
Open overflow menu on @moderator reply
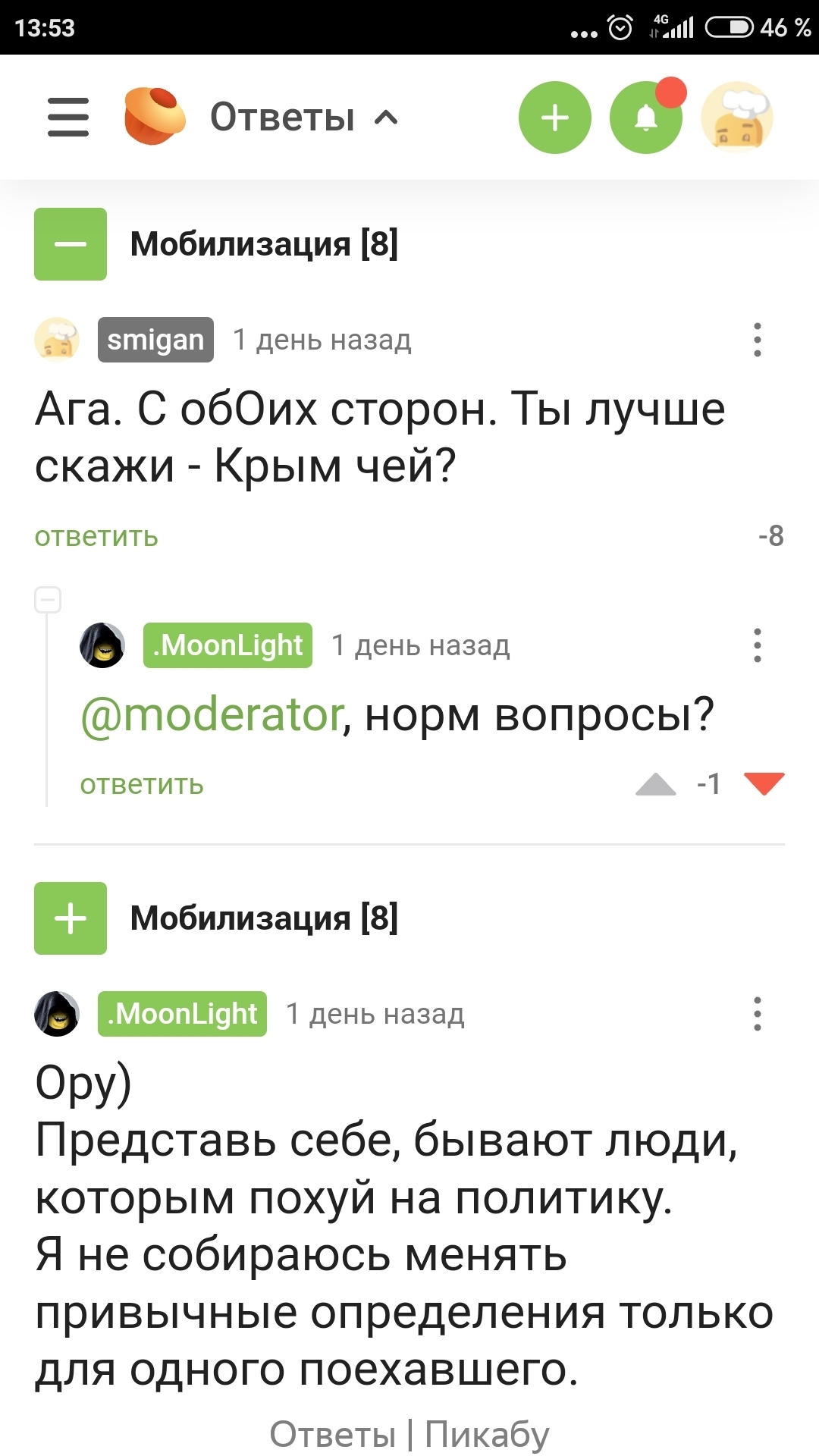click(x=757, y=645)
